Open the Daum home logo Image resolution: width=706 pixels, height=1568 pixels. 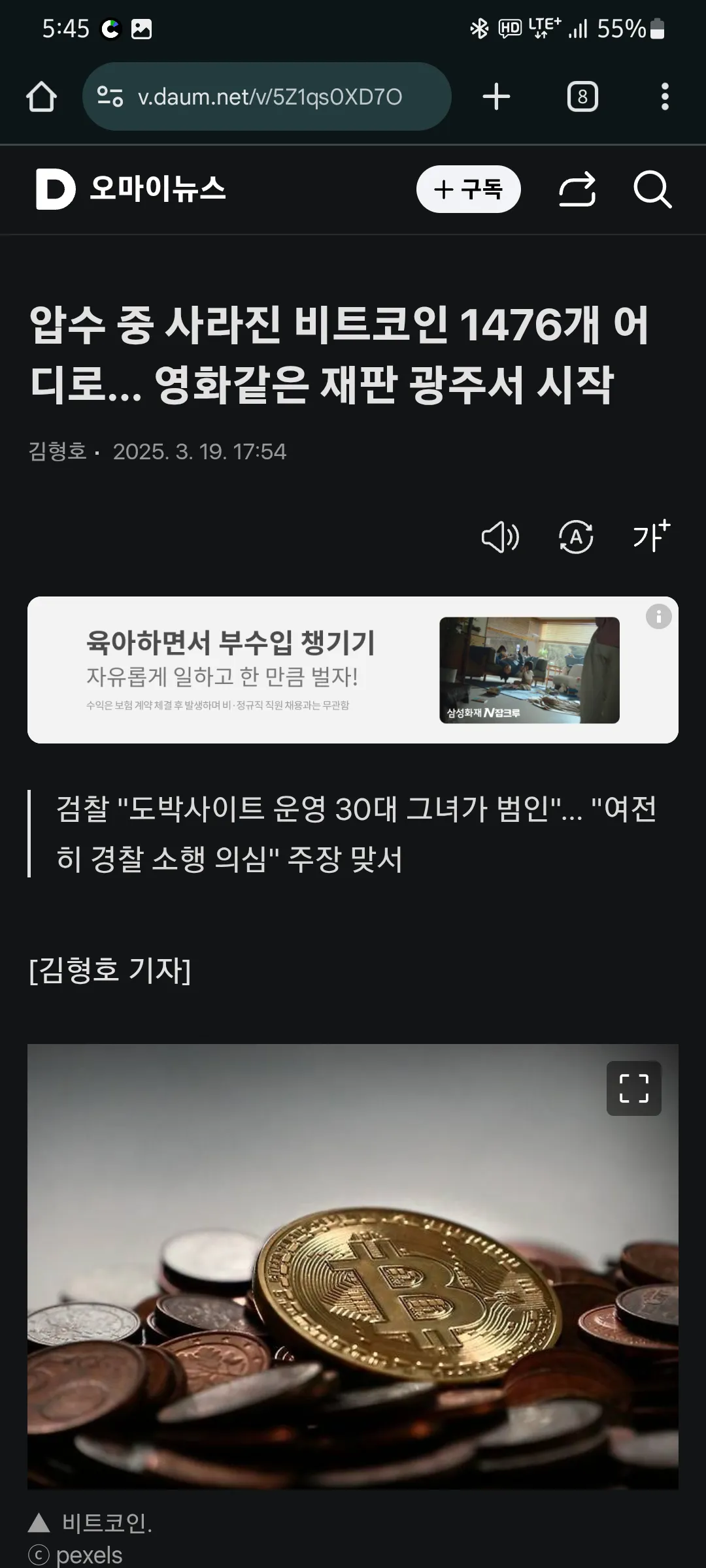pyautogui.click(x=55, y=189)
